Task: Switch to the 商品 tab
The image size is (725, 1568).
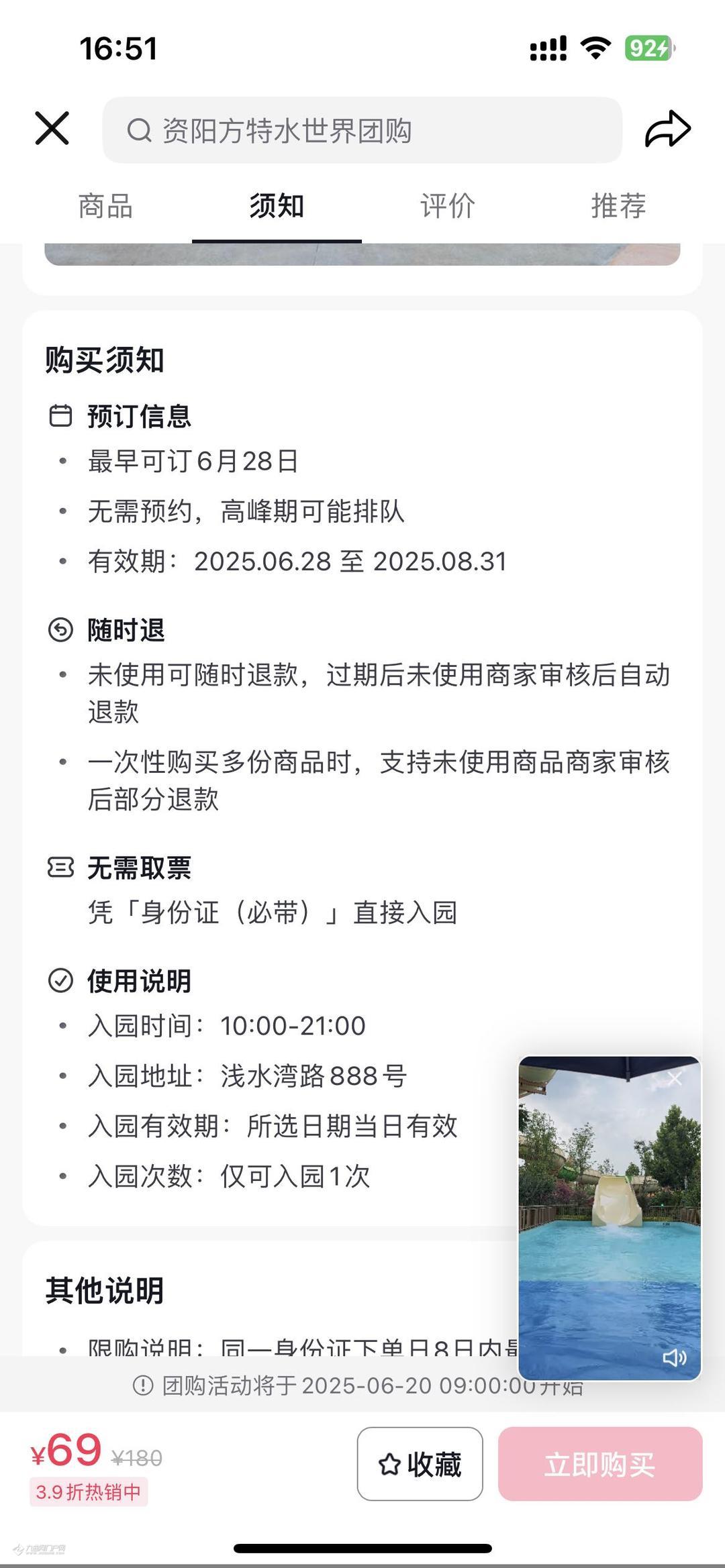Action: 105,206
